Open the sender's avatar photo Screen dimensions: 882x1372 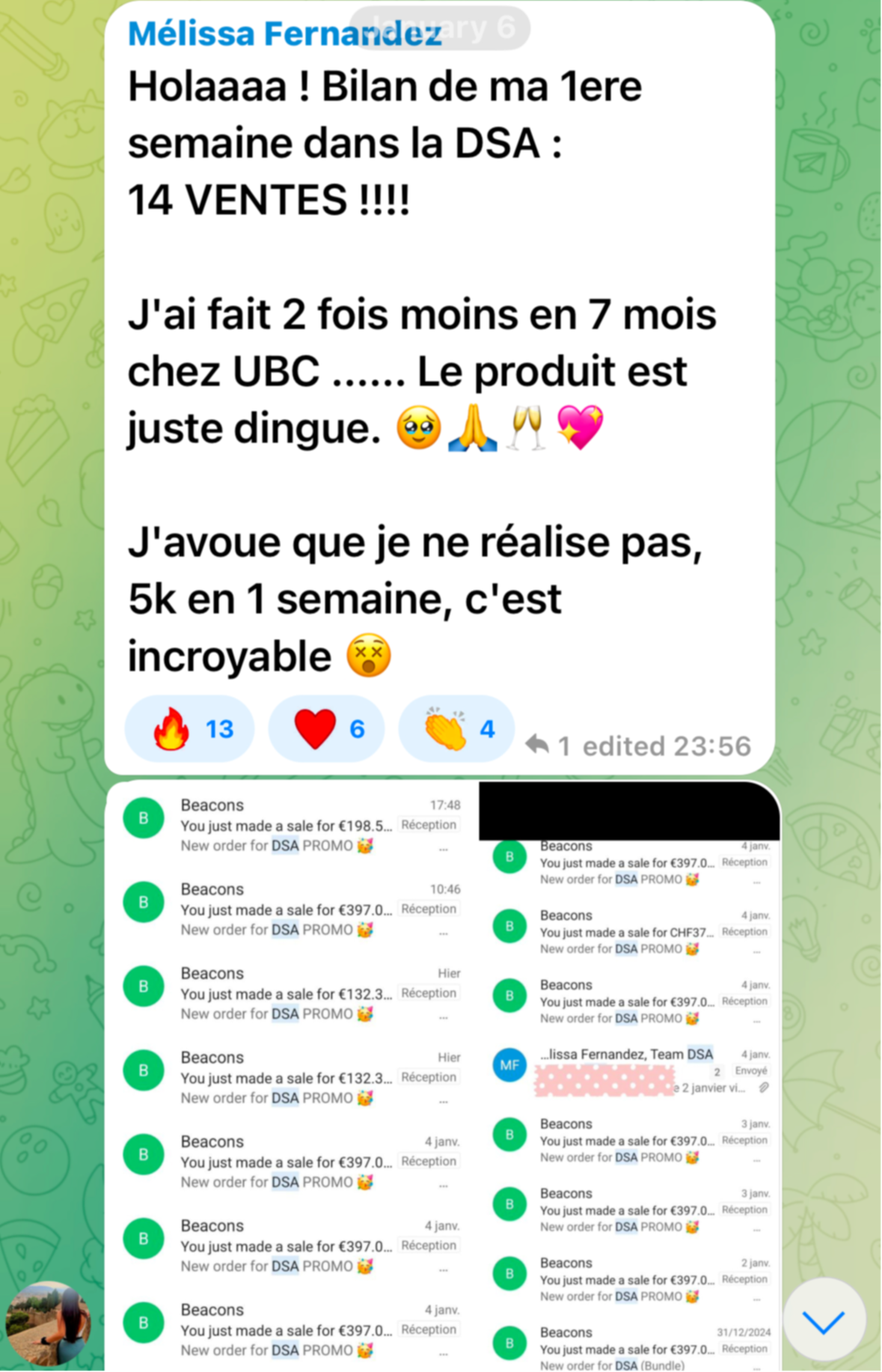[x=48, y=1323]
